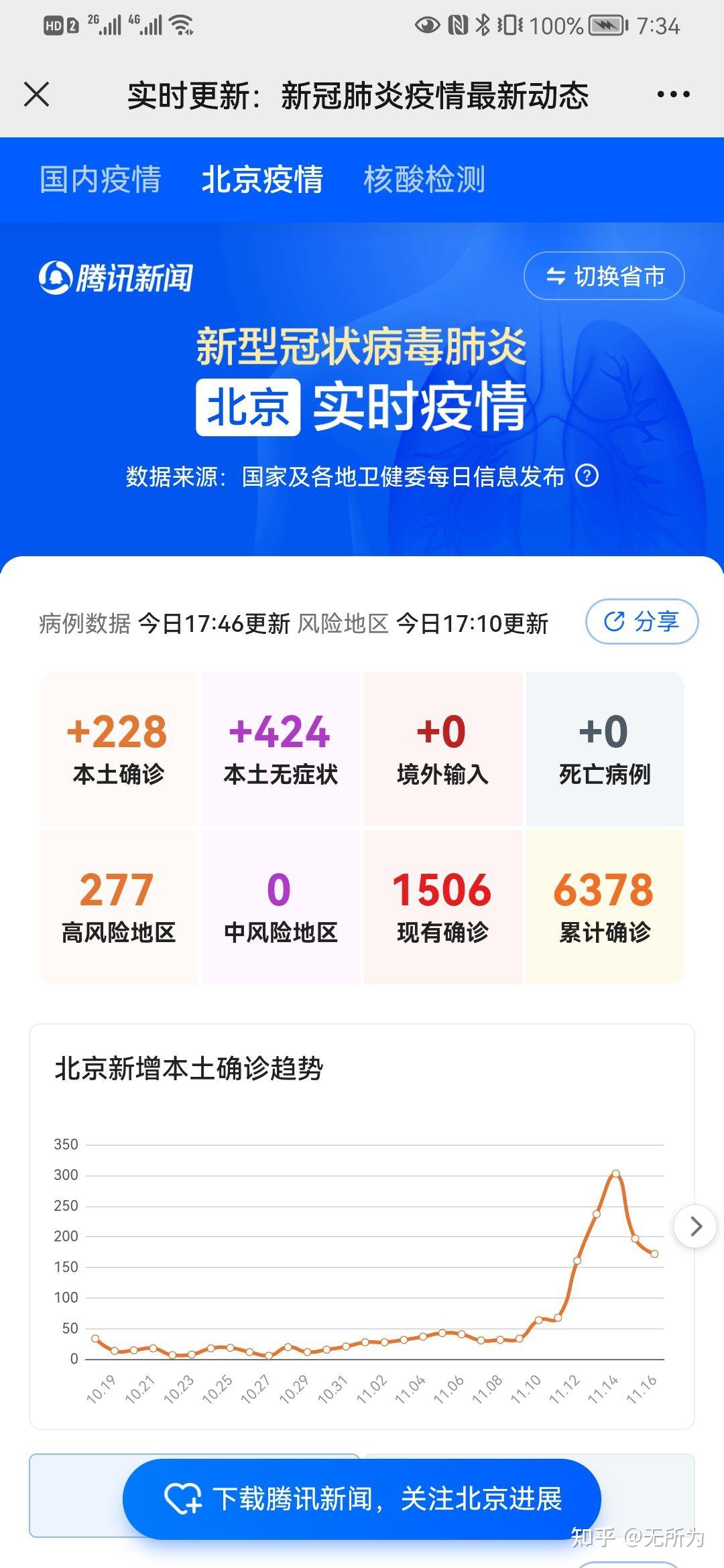This screenshot has height=1568, width=724.
Task: Open the data source help icon
Action: 587,476
